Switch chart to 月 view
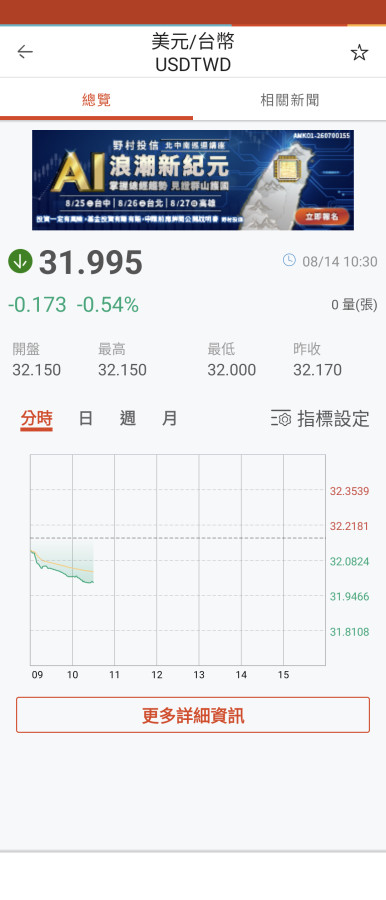 169,418
